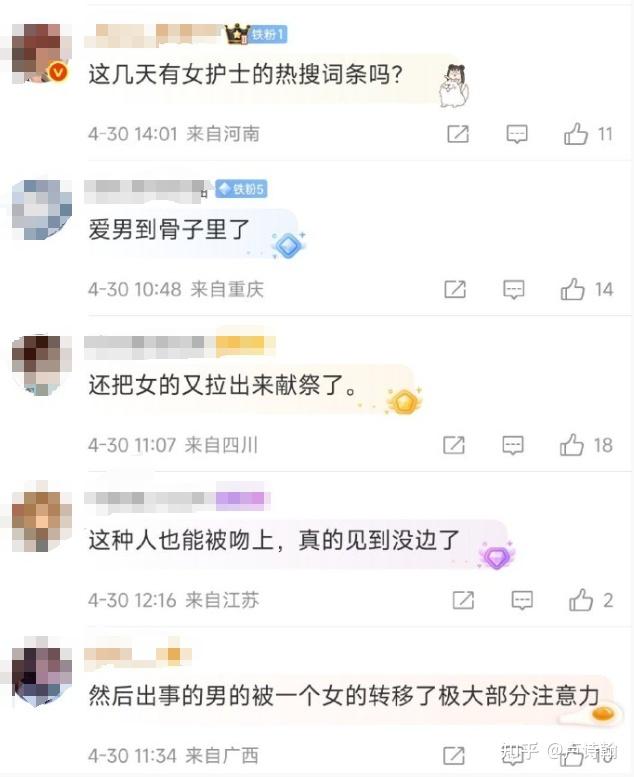Reply to the 女护士热搜词条 comment
Image resolution: width=634 pixels, height=777 pixels.
coord(517,134)
